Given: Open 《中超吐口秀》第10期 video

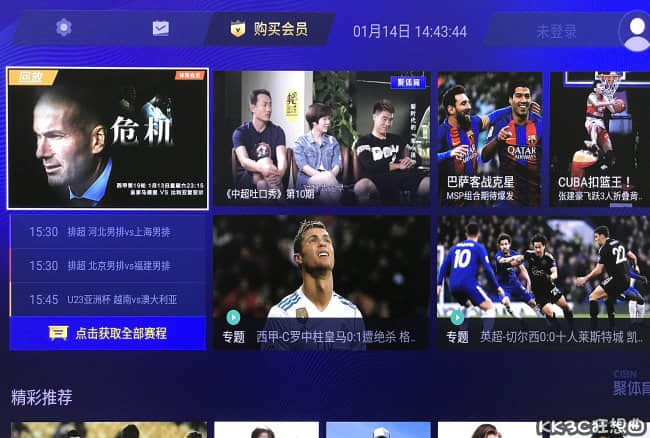Looking at the screenshot, I should pyautogui.click(x=322, y=138).
